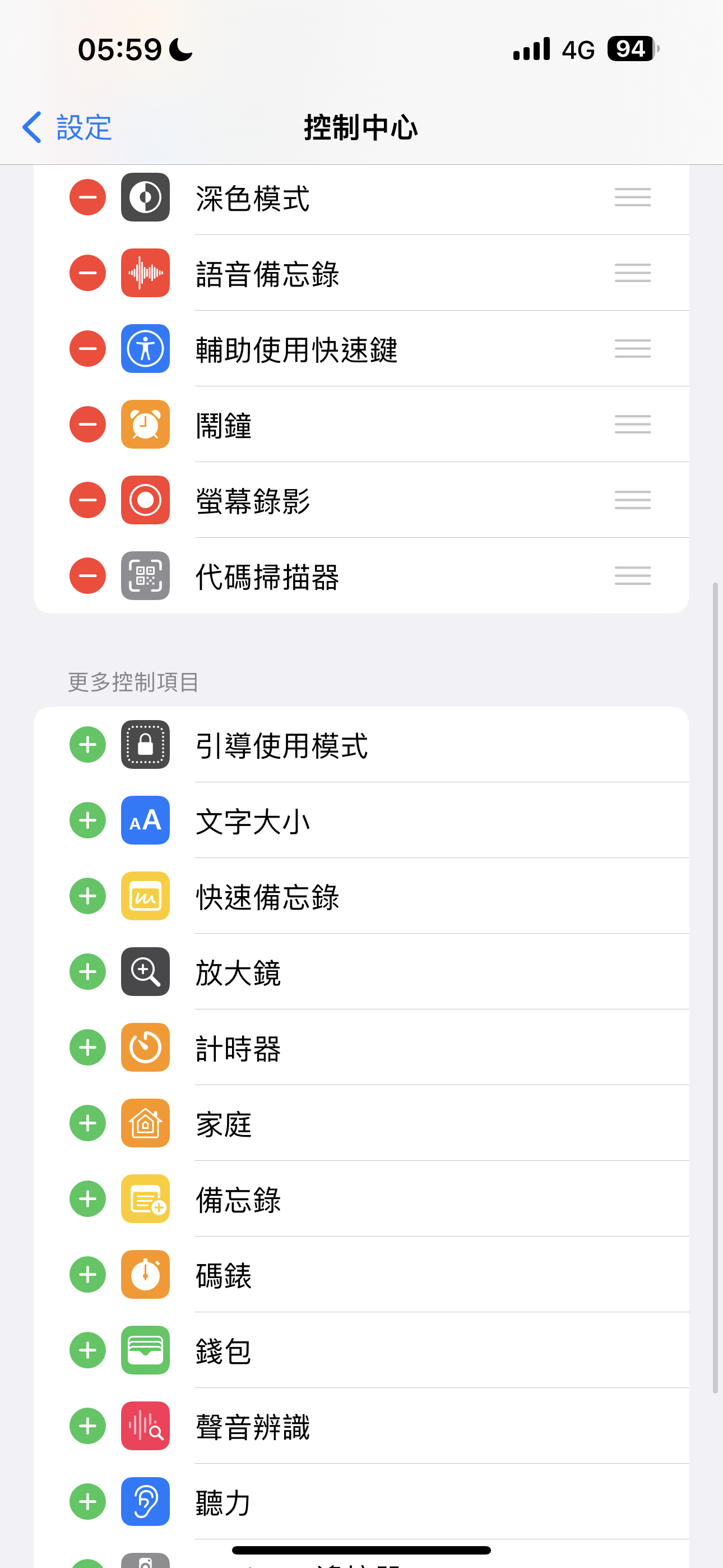The image size is (723, 1568).
Task: Add 快速備忘錄 to controls
Action: tap(87, 896)
